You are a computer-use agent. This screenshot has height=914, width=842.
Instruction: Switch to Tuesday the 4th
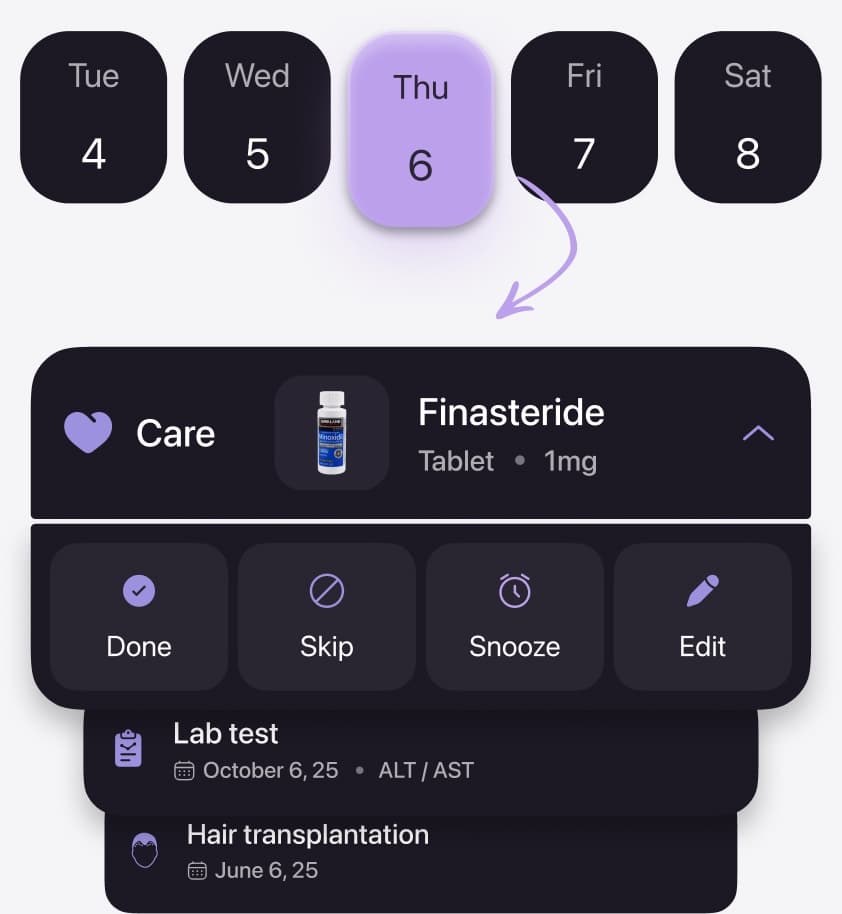pyautogui.click(x=93, y=116)
